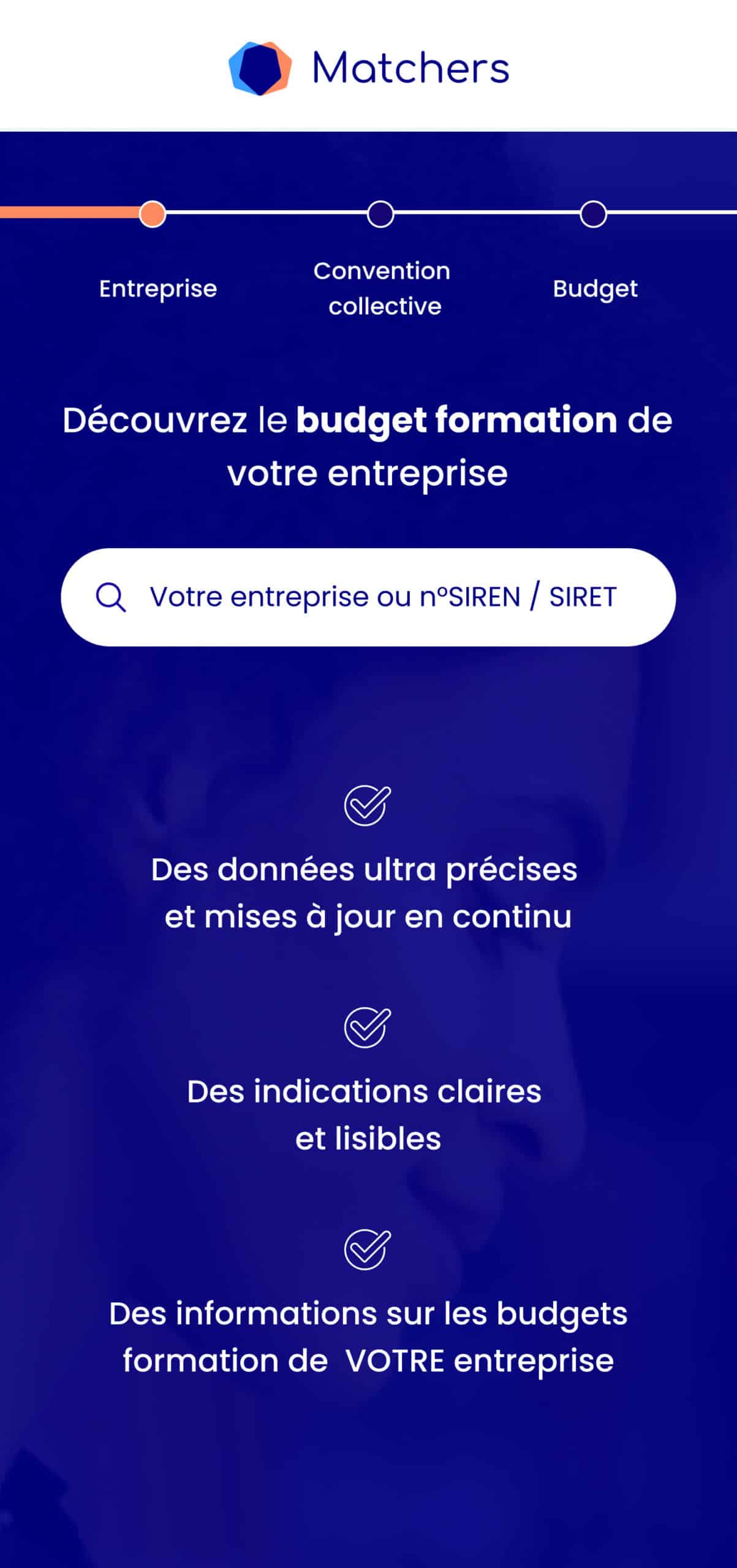Tap the magnifying glass search icon
Viewport: 737px width, 1568px height.
pyautogui.click(x=111, y=597)
